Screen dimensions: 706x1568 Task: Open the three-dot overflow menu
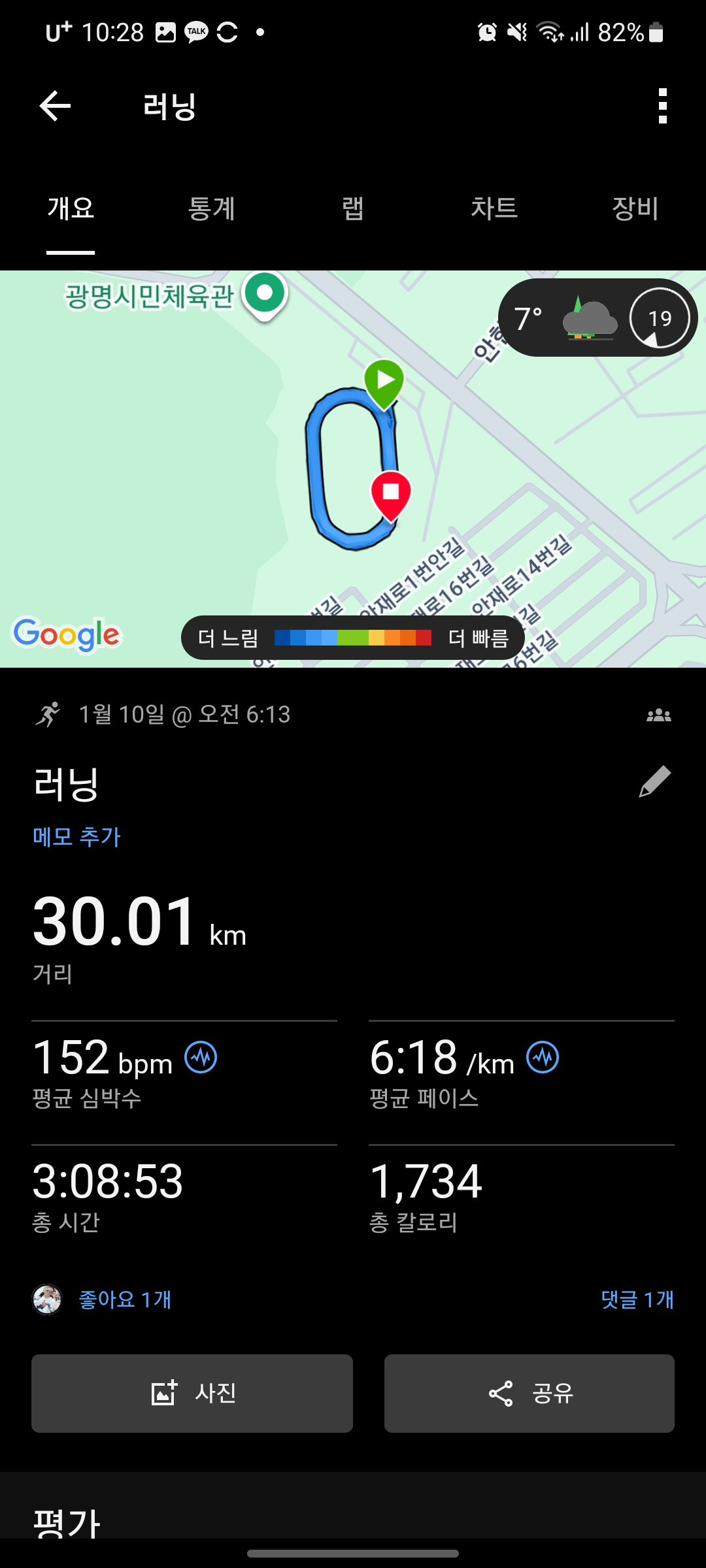pos(663,106)
